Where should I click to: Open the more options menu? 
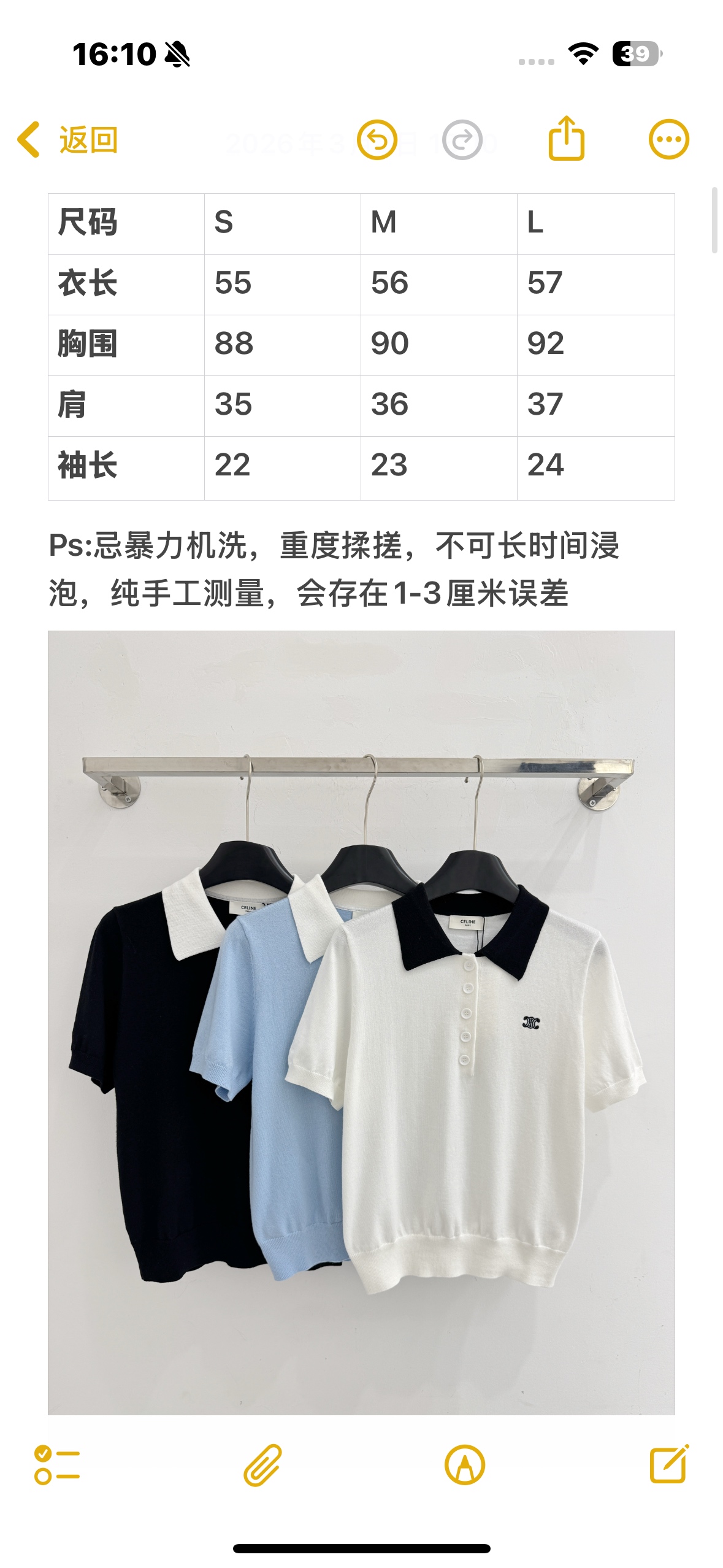pyautogui.click(x=668, y=139)
